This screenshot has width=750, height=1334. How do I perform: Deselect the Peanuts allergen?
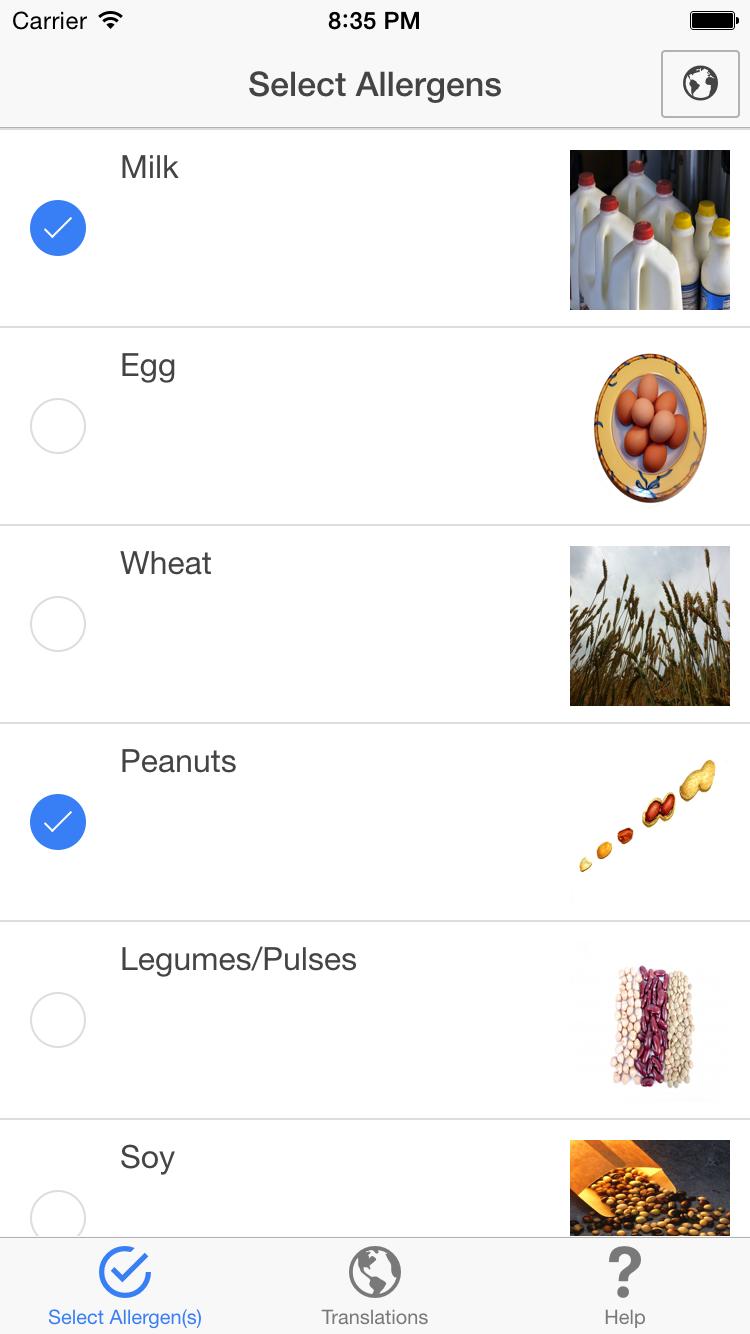click(x=58, y=822)
